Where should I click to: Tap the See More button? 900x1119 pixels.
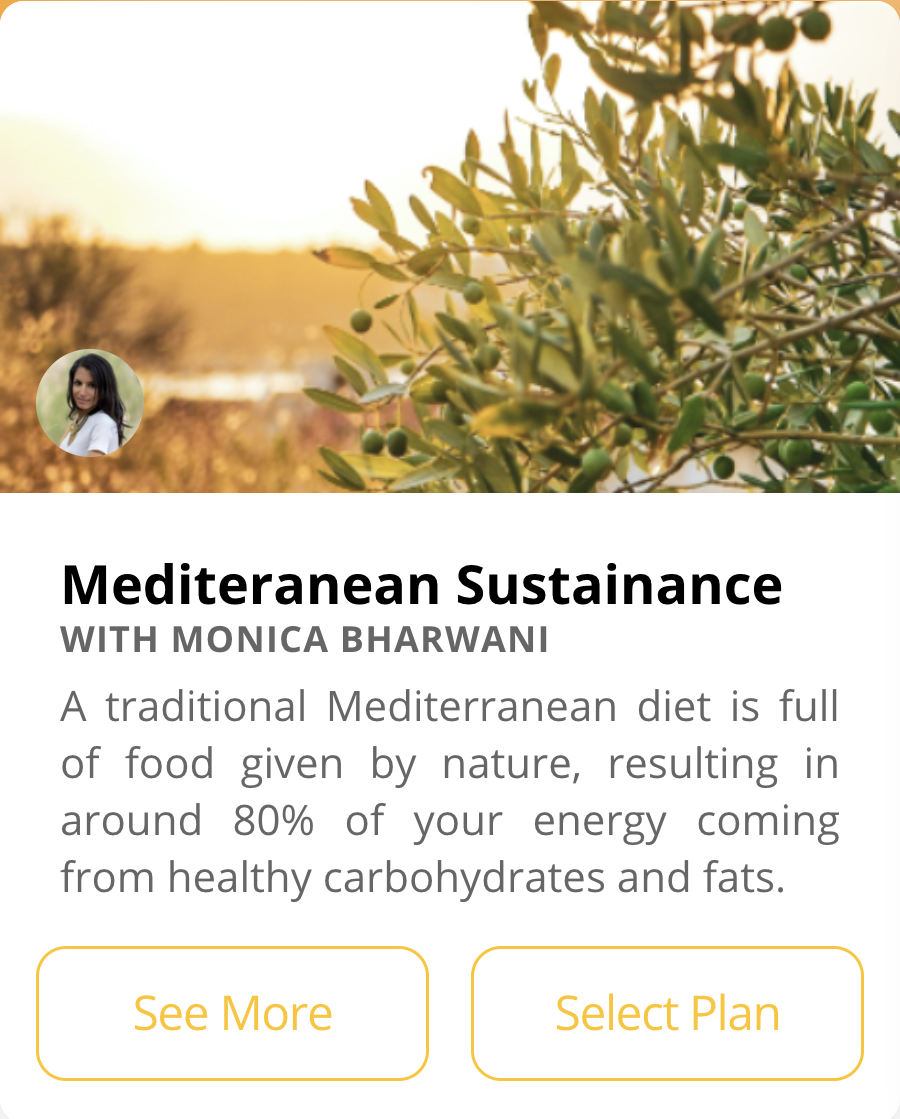232,1013
